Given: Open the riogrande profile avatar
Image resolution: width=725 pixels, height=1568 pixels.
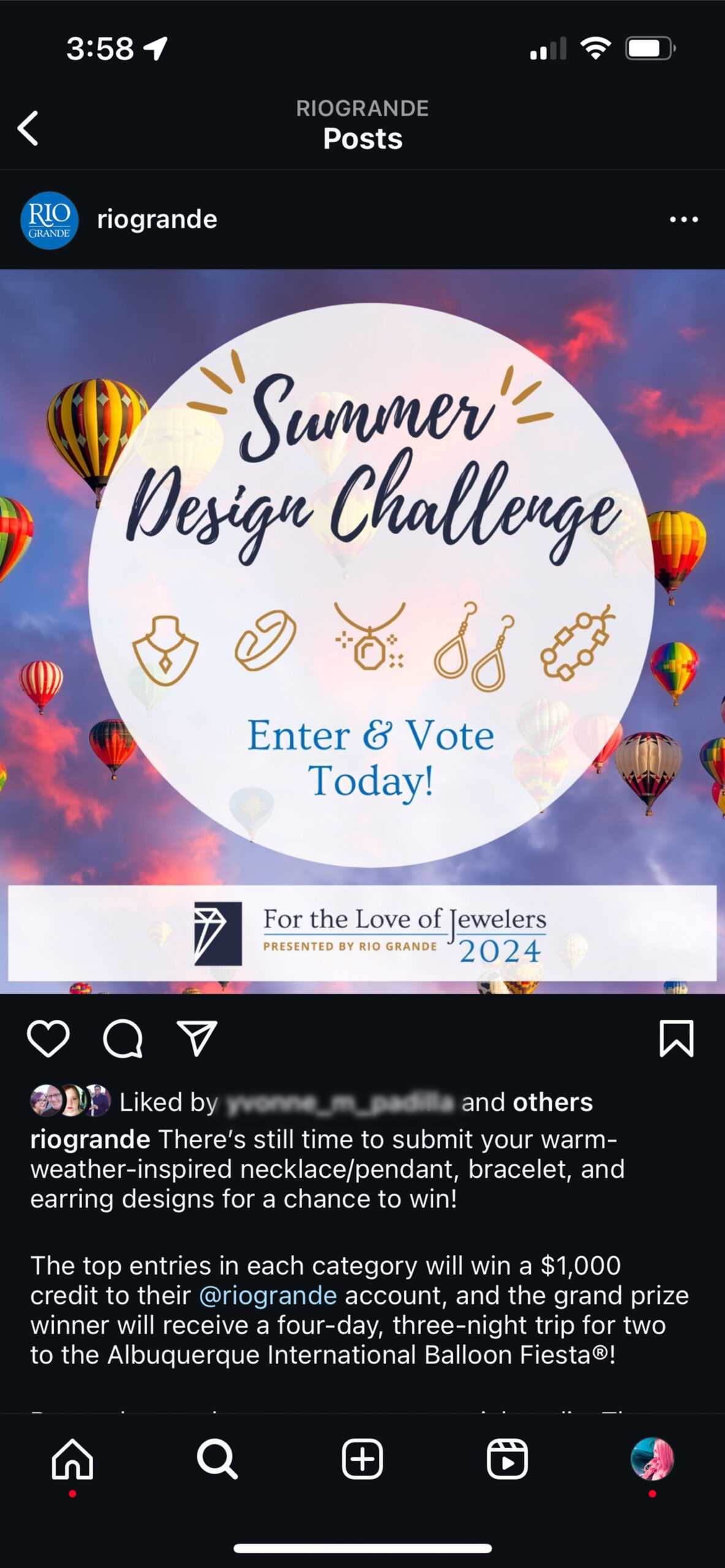Looking at the screenshot, I should click(49, 220).
